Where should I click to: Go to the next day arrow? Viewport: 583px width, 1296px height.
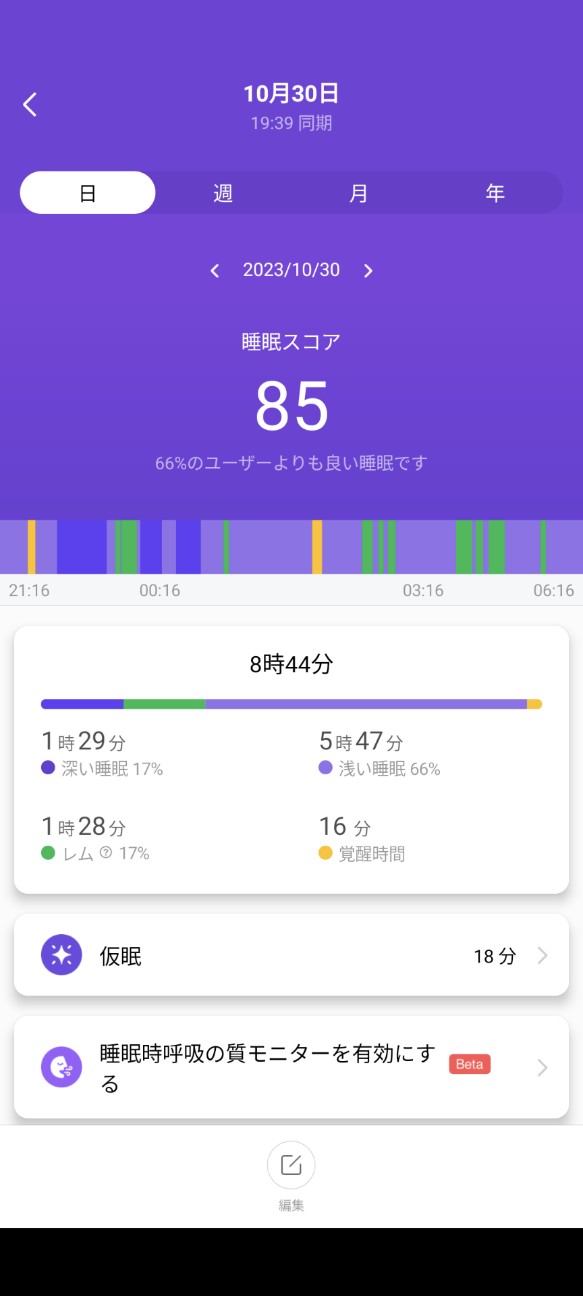368,271
